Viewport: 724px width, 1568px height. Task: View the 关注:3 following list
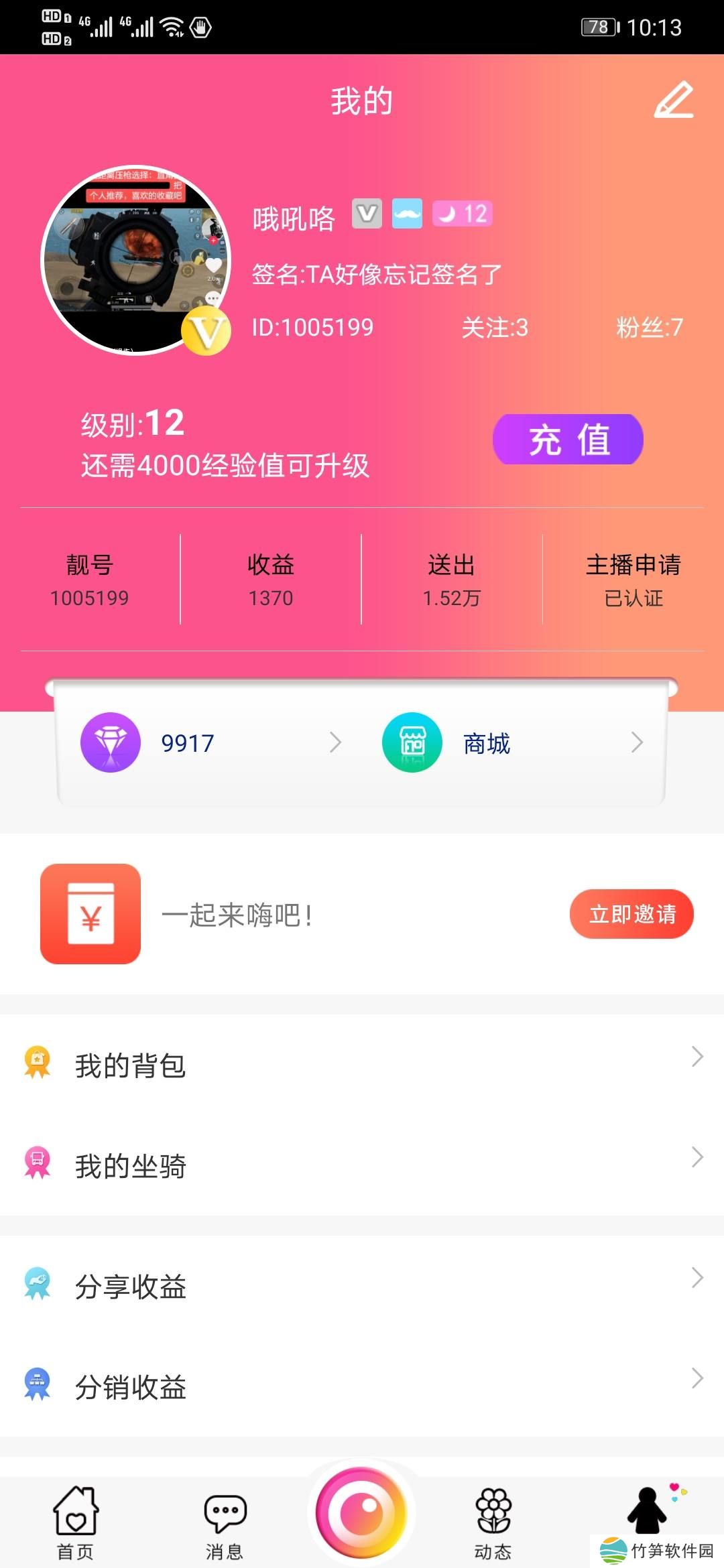pos(495,328)
